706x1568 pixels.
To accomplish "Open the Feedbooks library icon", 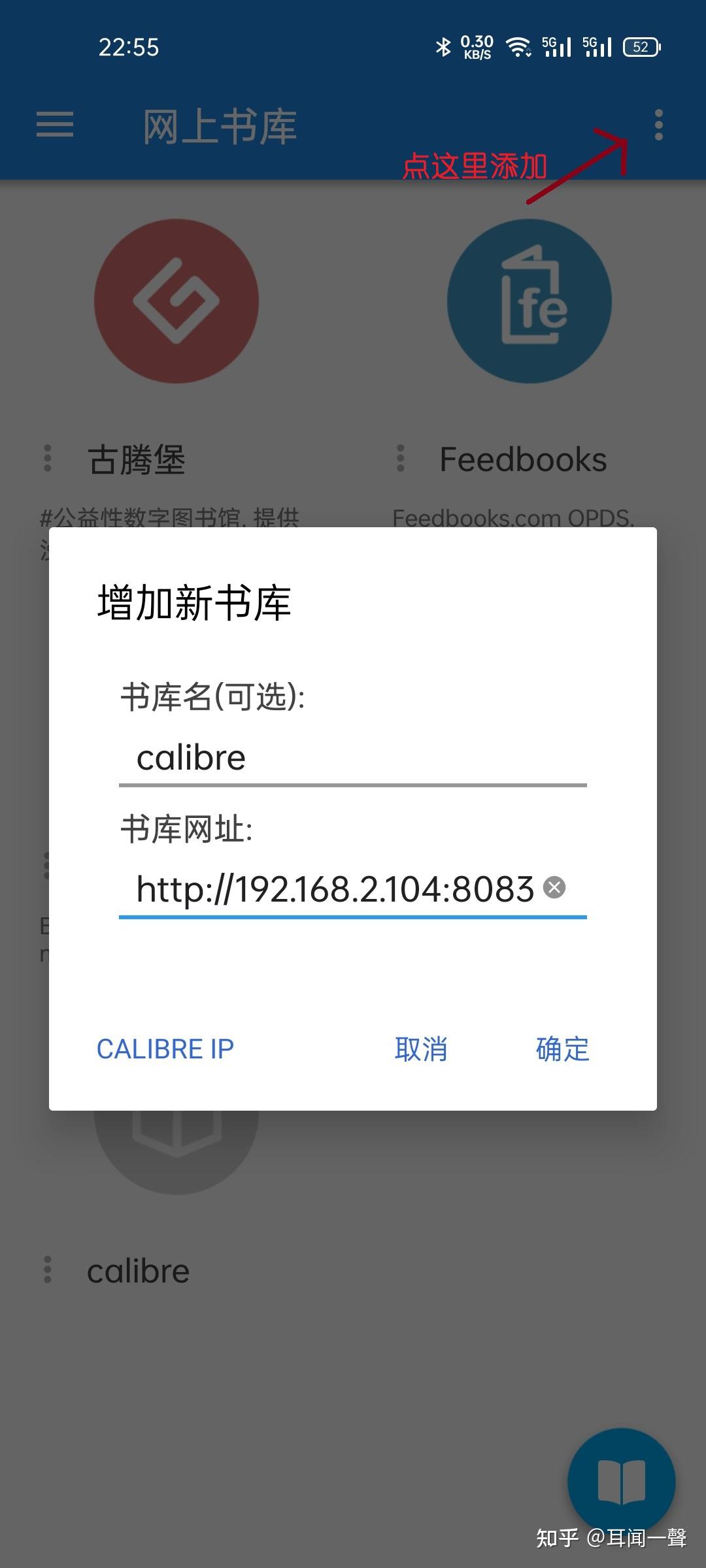I will tap(529, 301).
